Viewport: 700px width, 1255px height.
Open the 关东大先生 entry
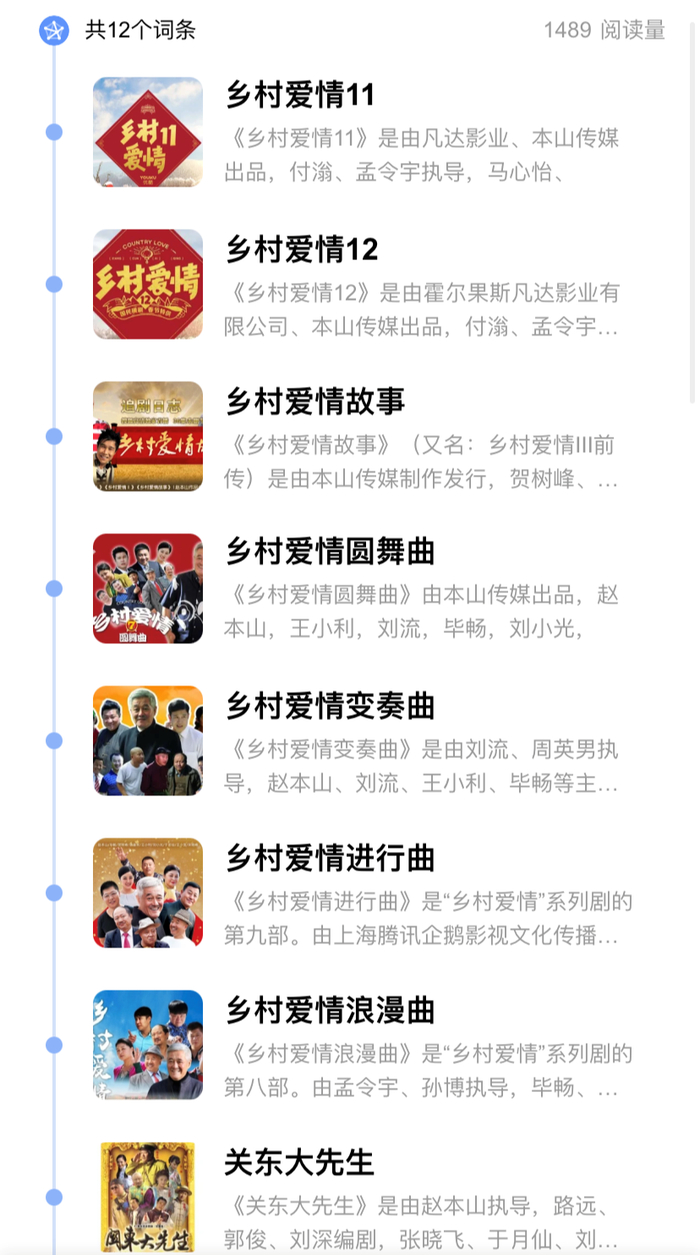tap(299, 1162)
